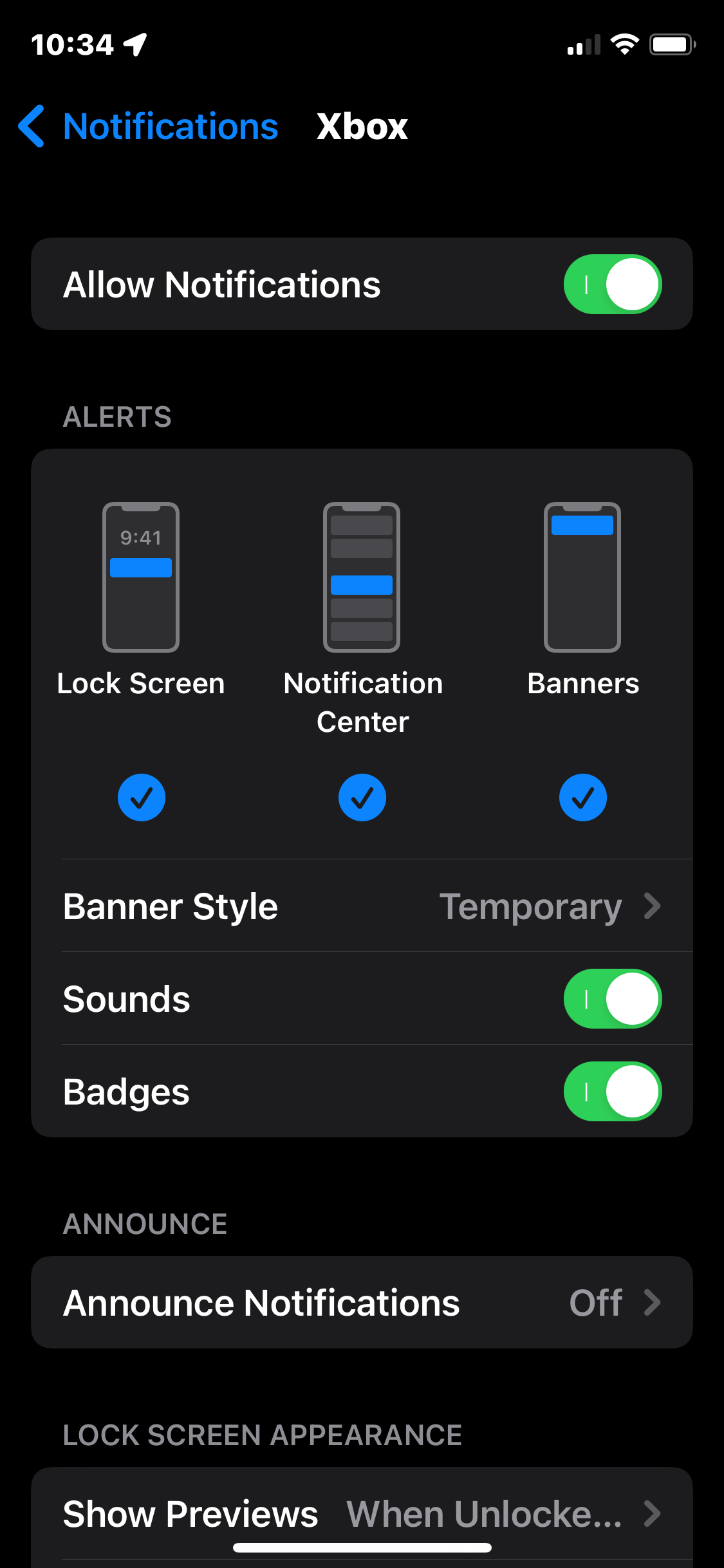Open Announce Notifications options
The height and width of the screenshot is (1568, 724).
pos(362,1303)
